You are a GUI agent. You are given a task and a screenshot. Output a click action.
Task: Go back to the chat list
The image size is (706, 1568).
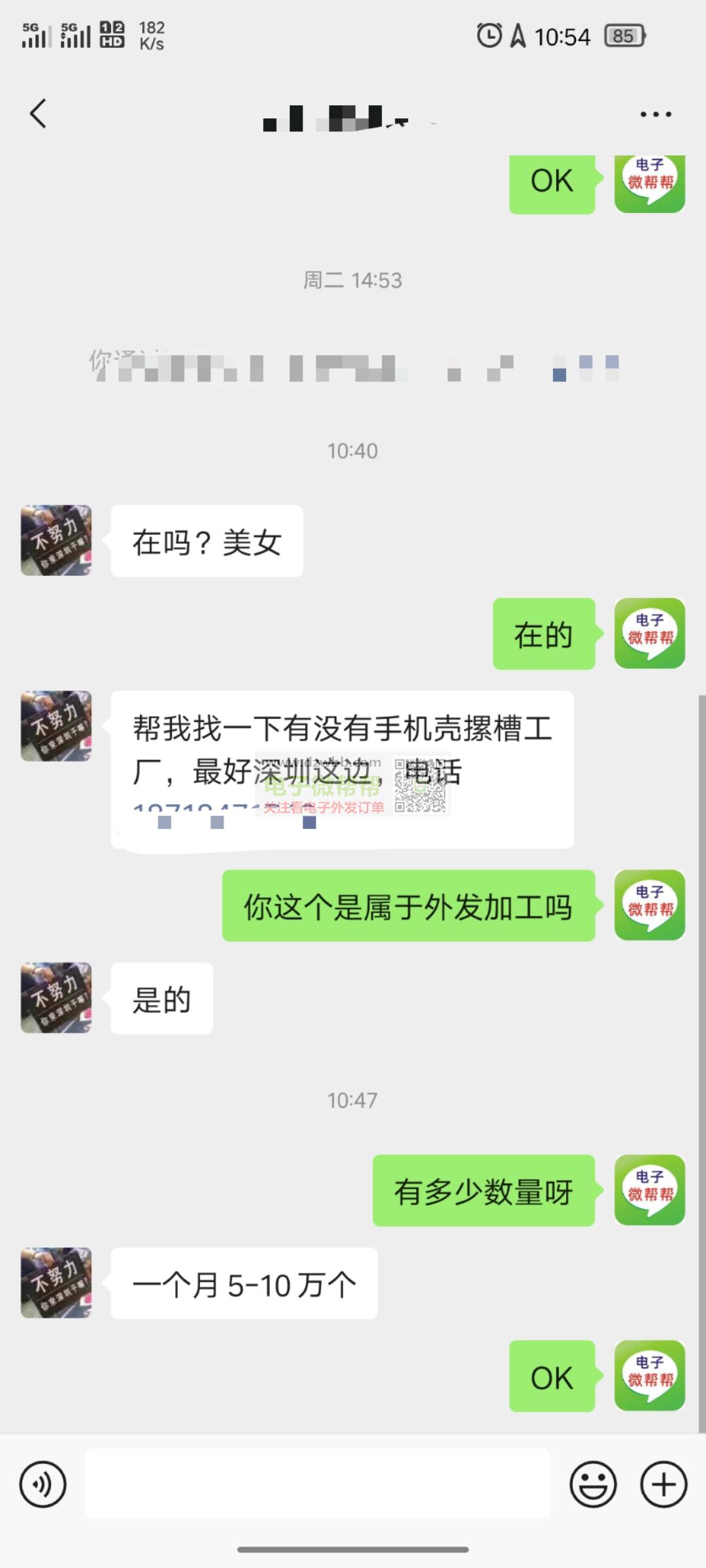pos(39,114)
